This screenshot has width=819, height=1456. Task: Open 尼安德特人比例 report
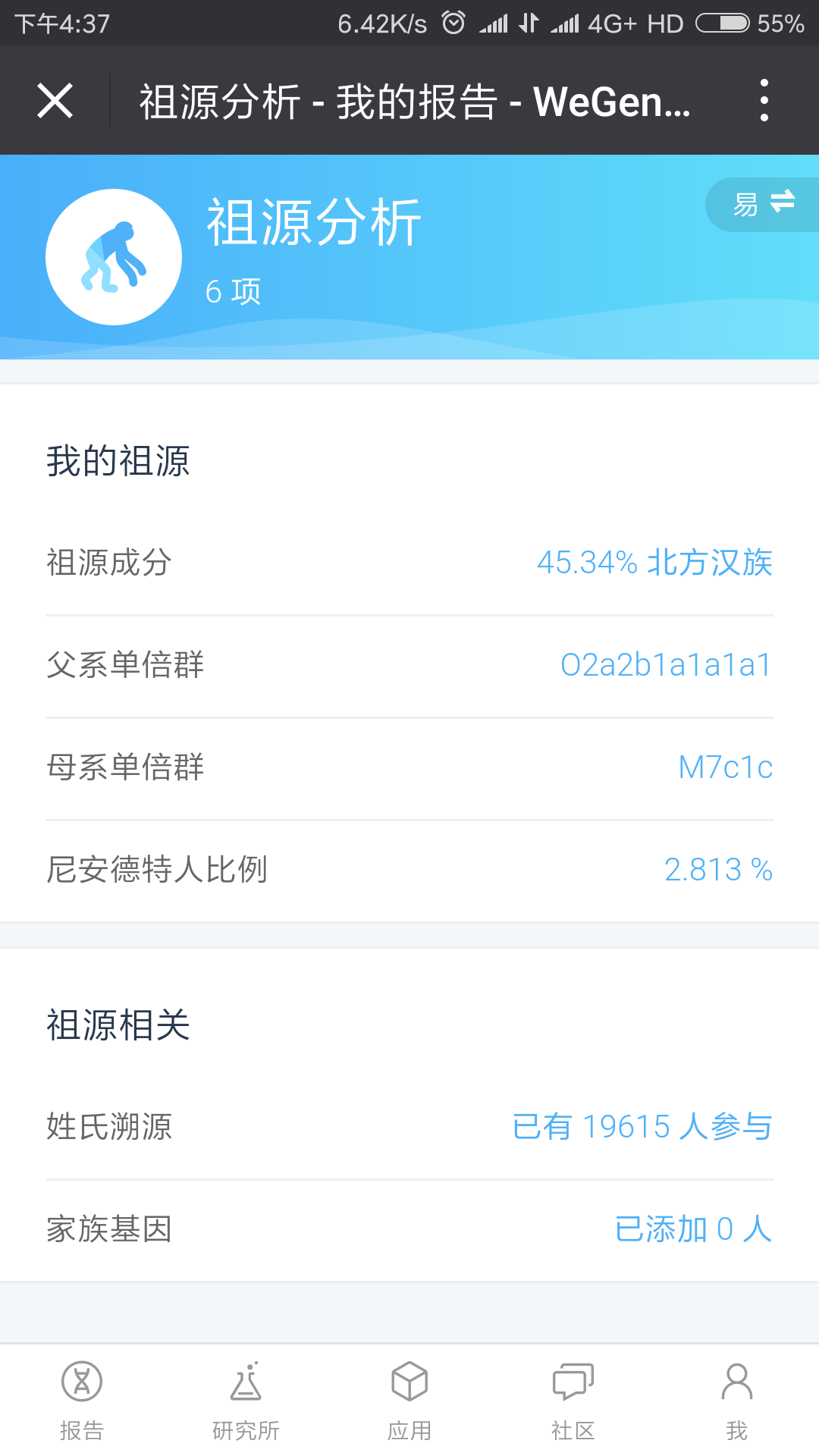tap(409, 871)
